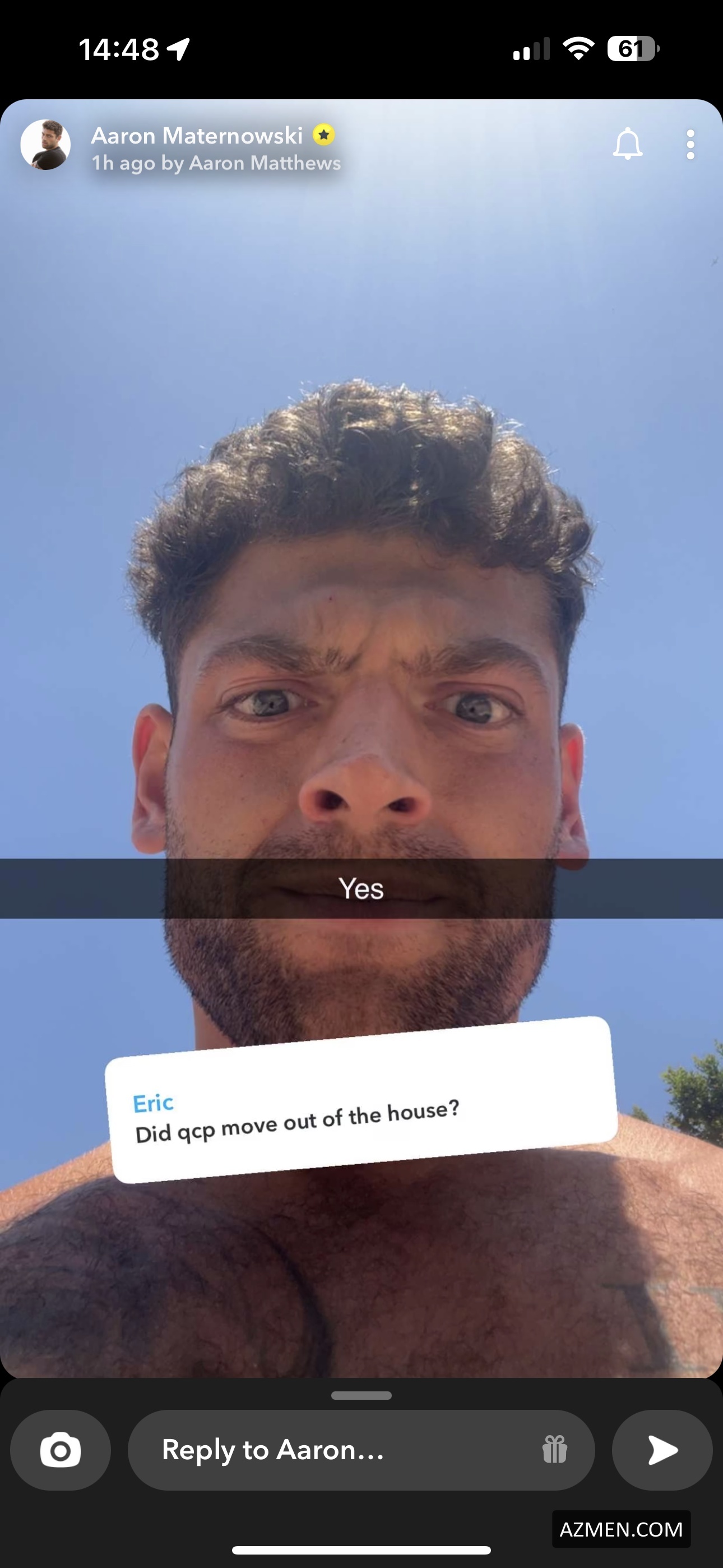Viewport: 723px width, 1568px height.
Task: Open the Aaron Maternowski name header
Action: (197, 135)
